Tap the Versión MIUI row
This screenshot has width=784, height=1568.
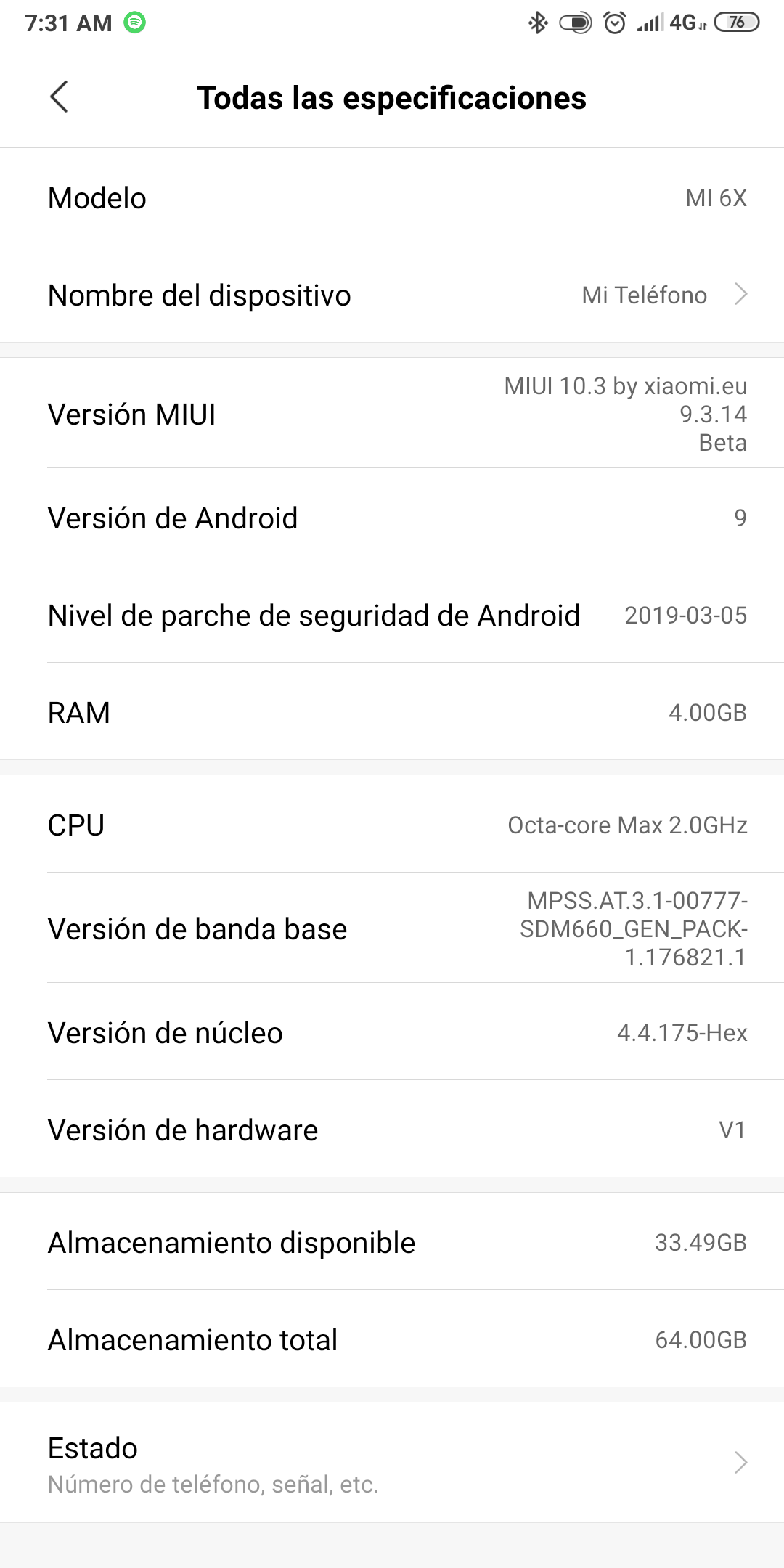(392, 414)
